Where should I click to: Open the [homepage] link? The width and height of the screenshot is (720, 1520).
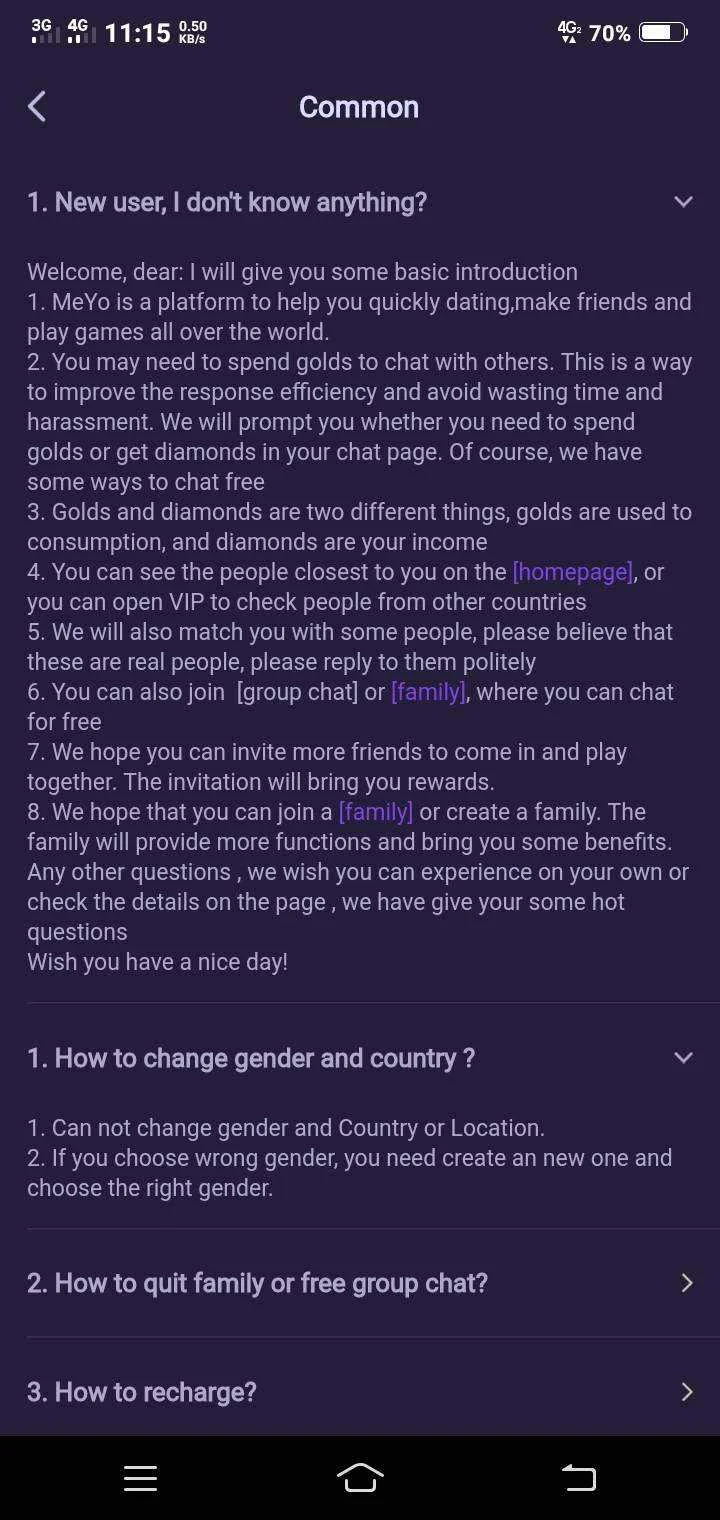point(572,572)
